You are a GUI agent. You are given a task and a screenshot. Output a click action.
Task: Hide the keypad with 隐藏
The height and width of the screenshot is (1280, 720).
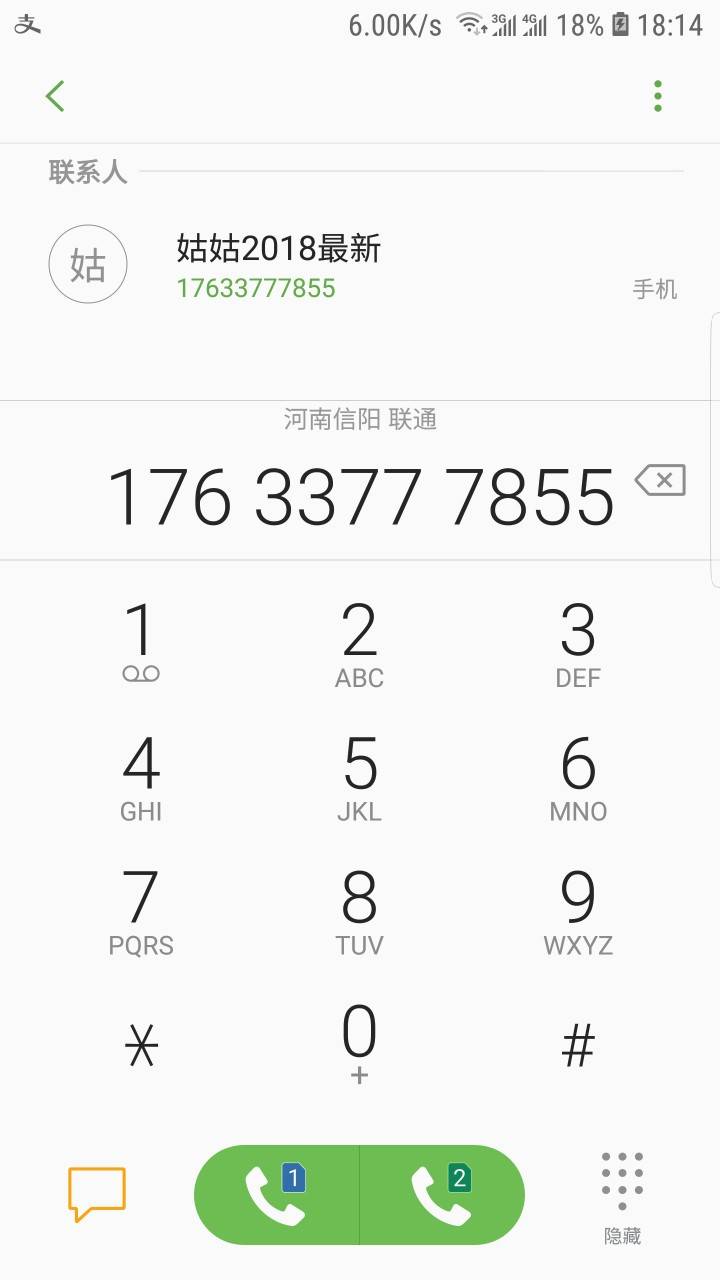622,1198
